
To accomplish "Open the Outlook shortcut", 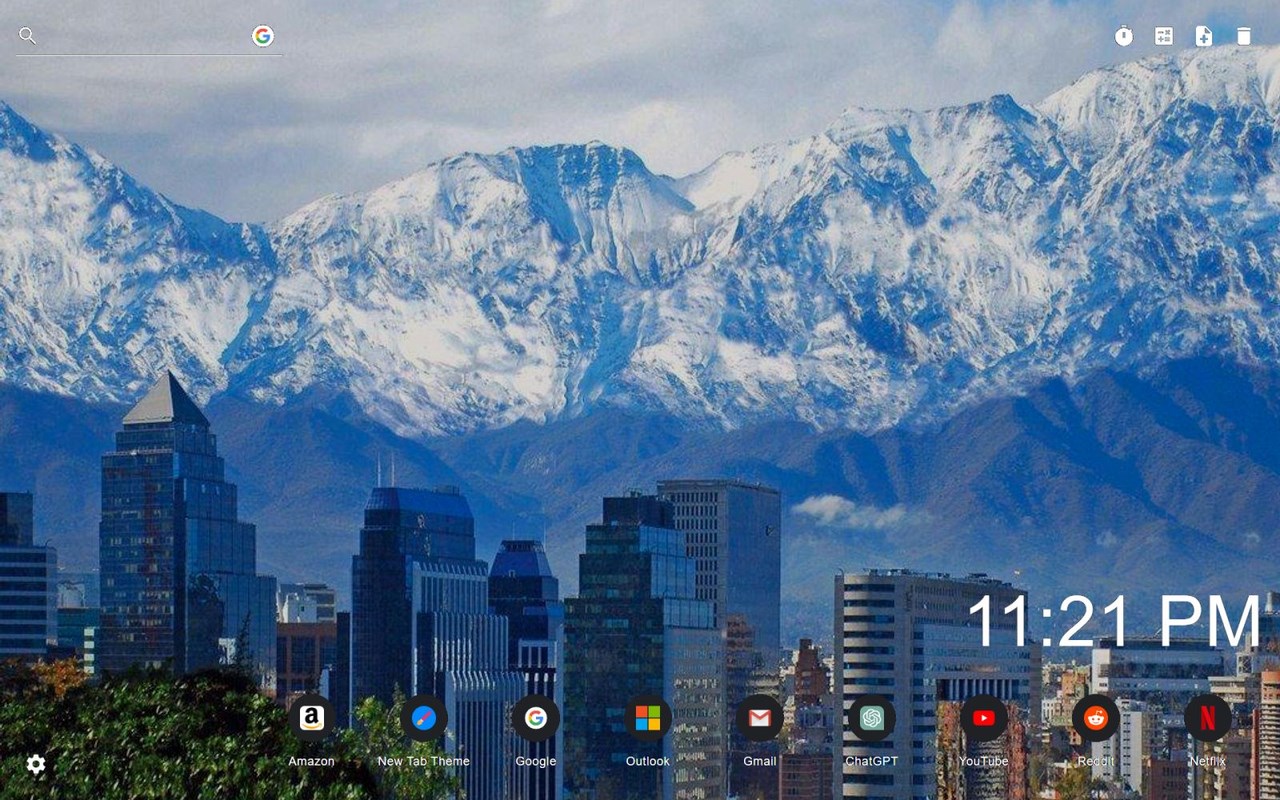I will point(648,719).
